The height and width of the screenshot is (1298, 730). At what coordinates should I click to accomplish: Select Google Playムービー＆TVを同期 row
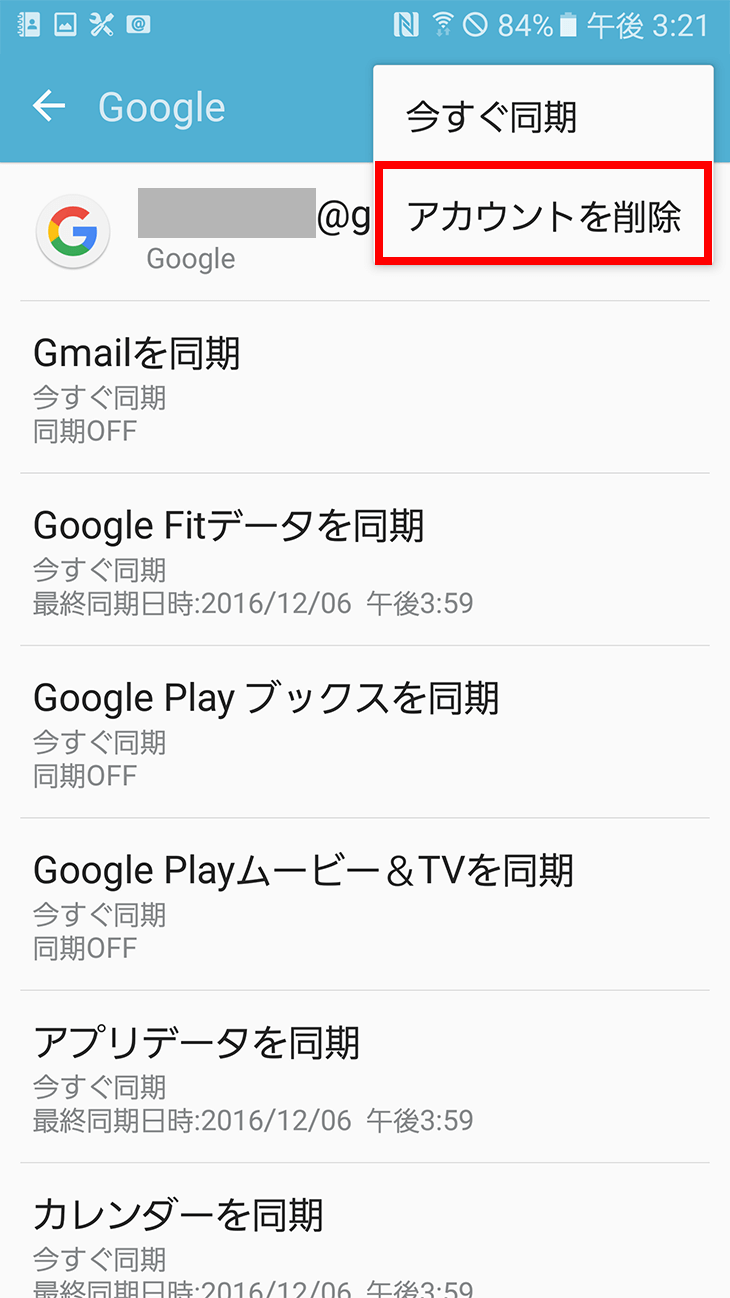pos(365,904)
